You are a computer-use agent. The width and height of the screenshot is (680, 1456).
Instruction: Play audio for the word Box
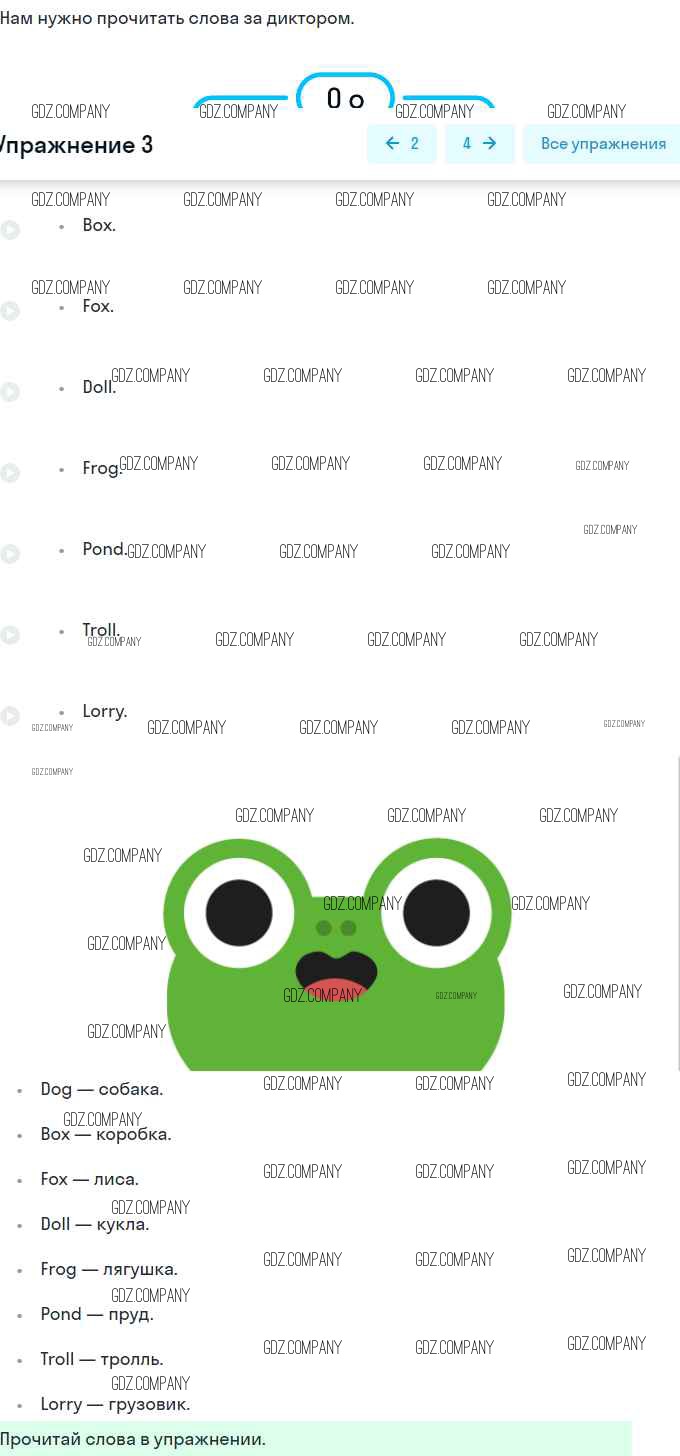coord(10,230)
